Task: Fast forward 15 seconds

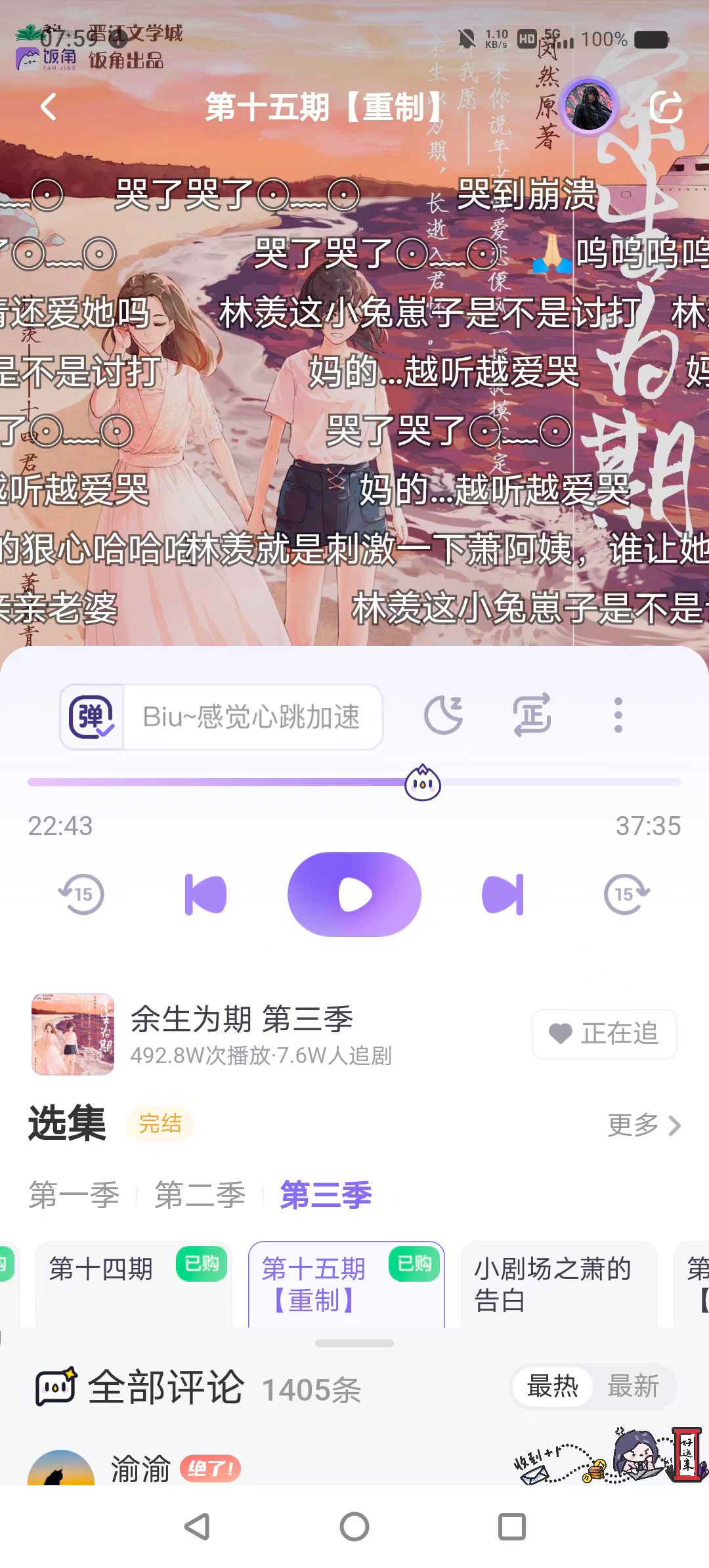Action: 627,894
